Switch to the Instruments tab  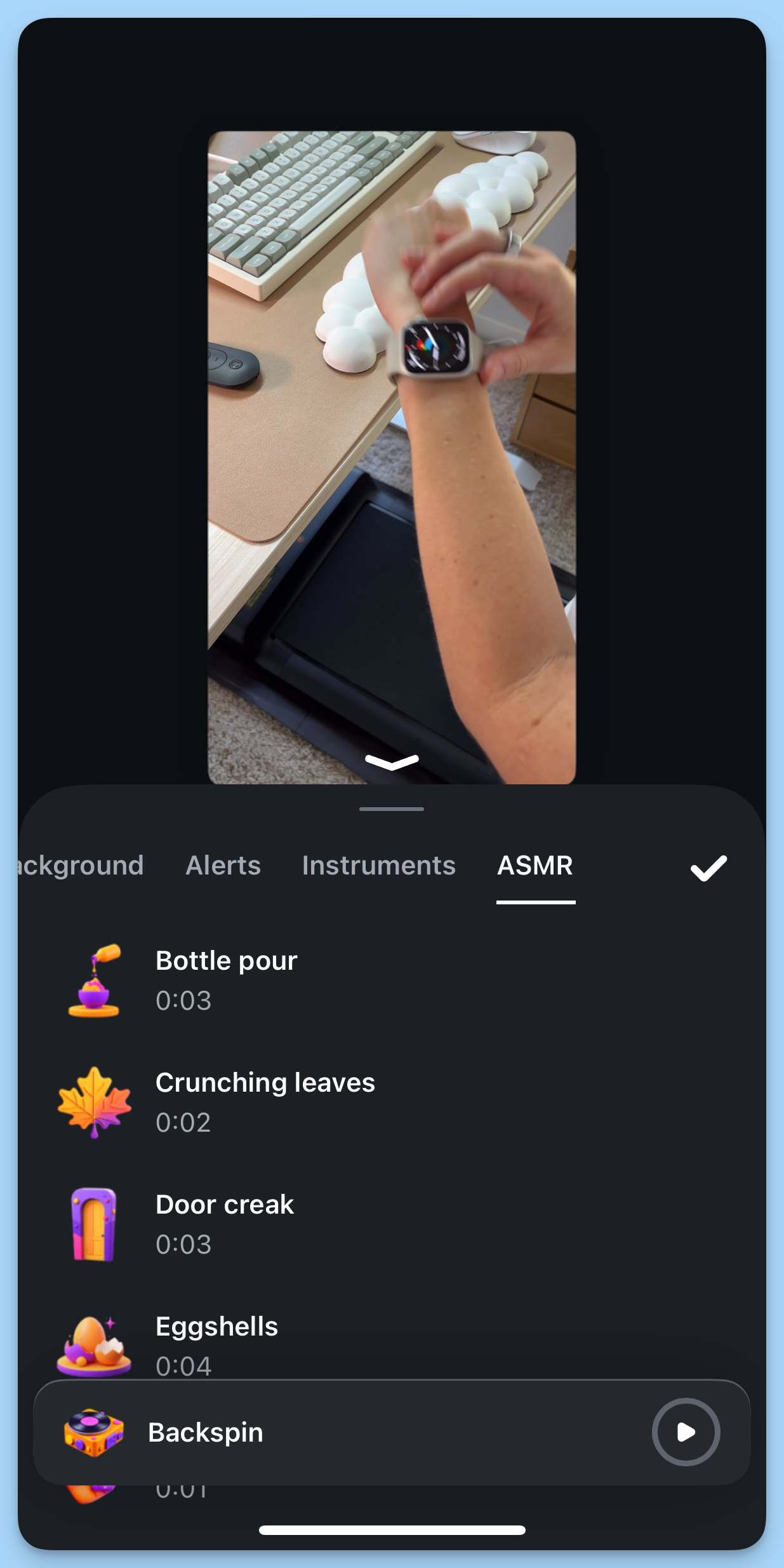[x=378, y=866]
